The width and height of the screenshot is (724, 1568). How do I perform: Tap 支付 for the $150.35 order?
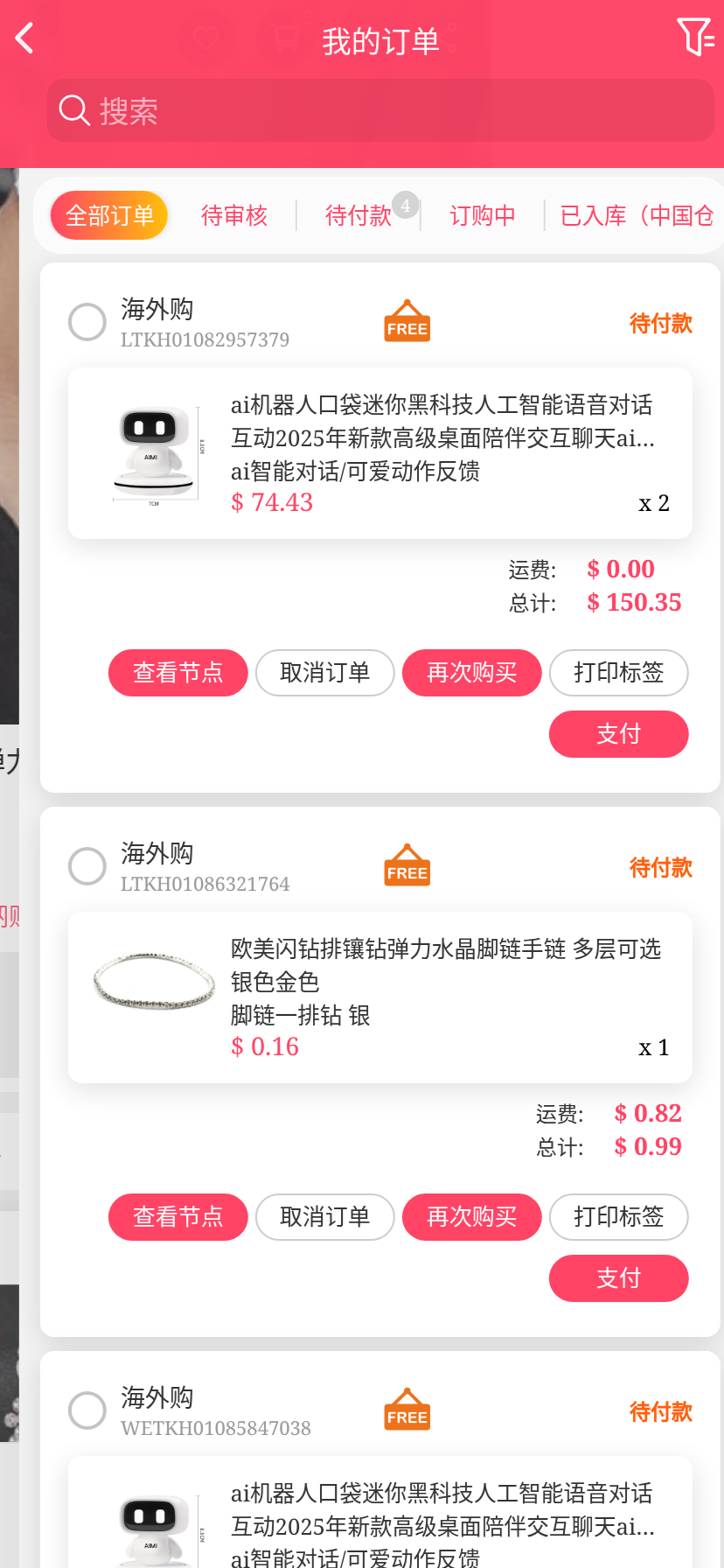[x=619, y=734]
